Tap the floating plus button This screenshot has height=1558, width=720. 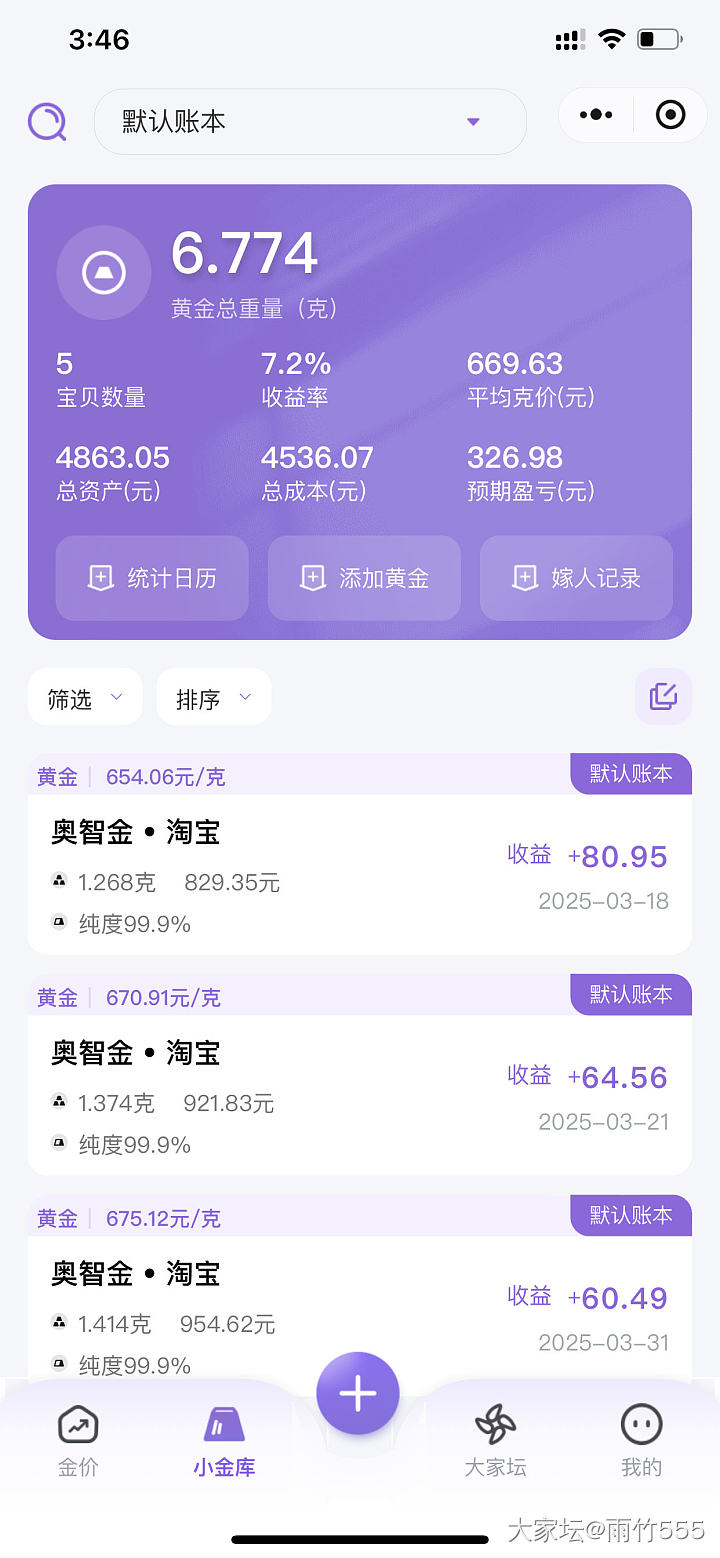[x=358, y=1394]
